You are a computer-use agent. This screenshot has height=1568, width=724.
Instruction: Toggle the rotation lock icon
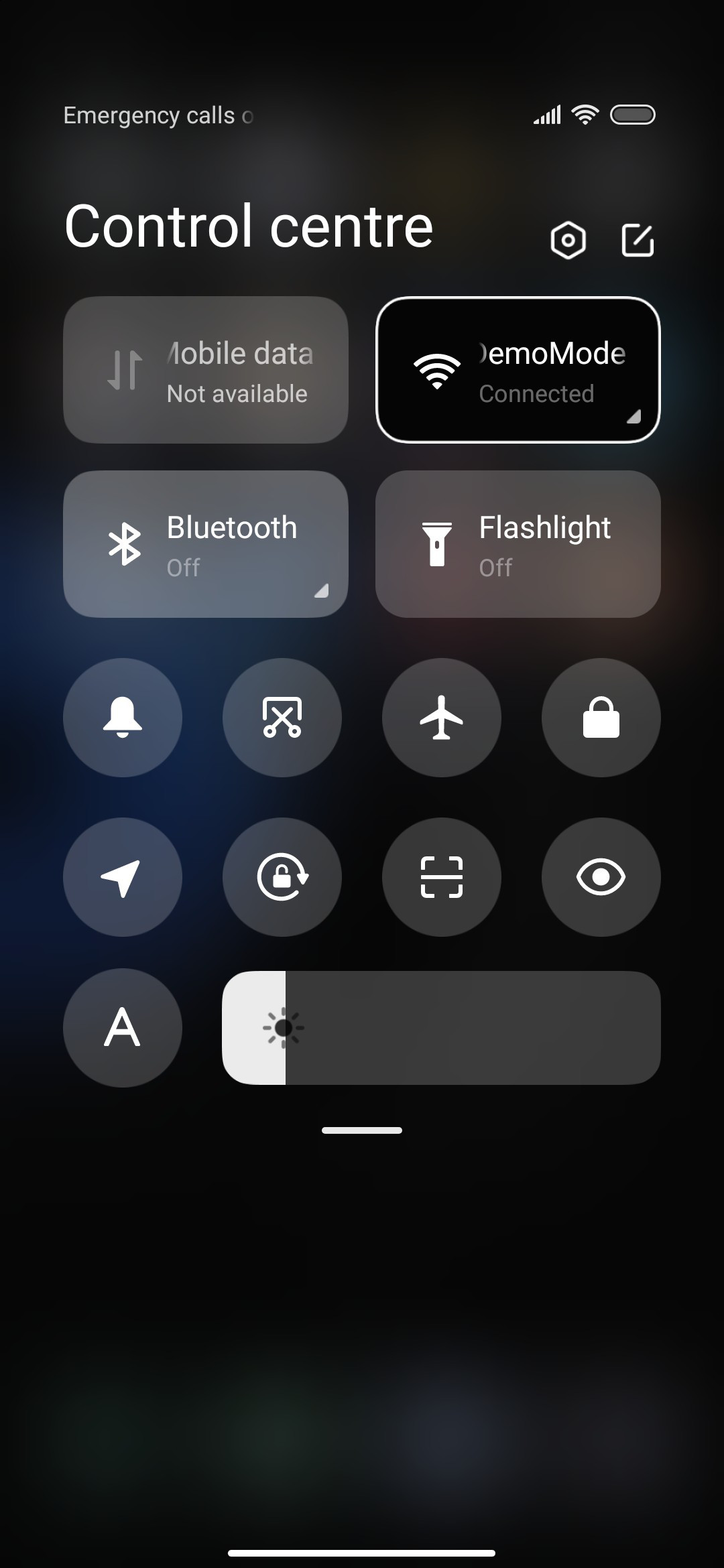pyautogui.click(x=282, y=877)
